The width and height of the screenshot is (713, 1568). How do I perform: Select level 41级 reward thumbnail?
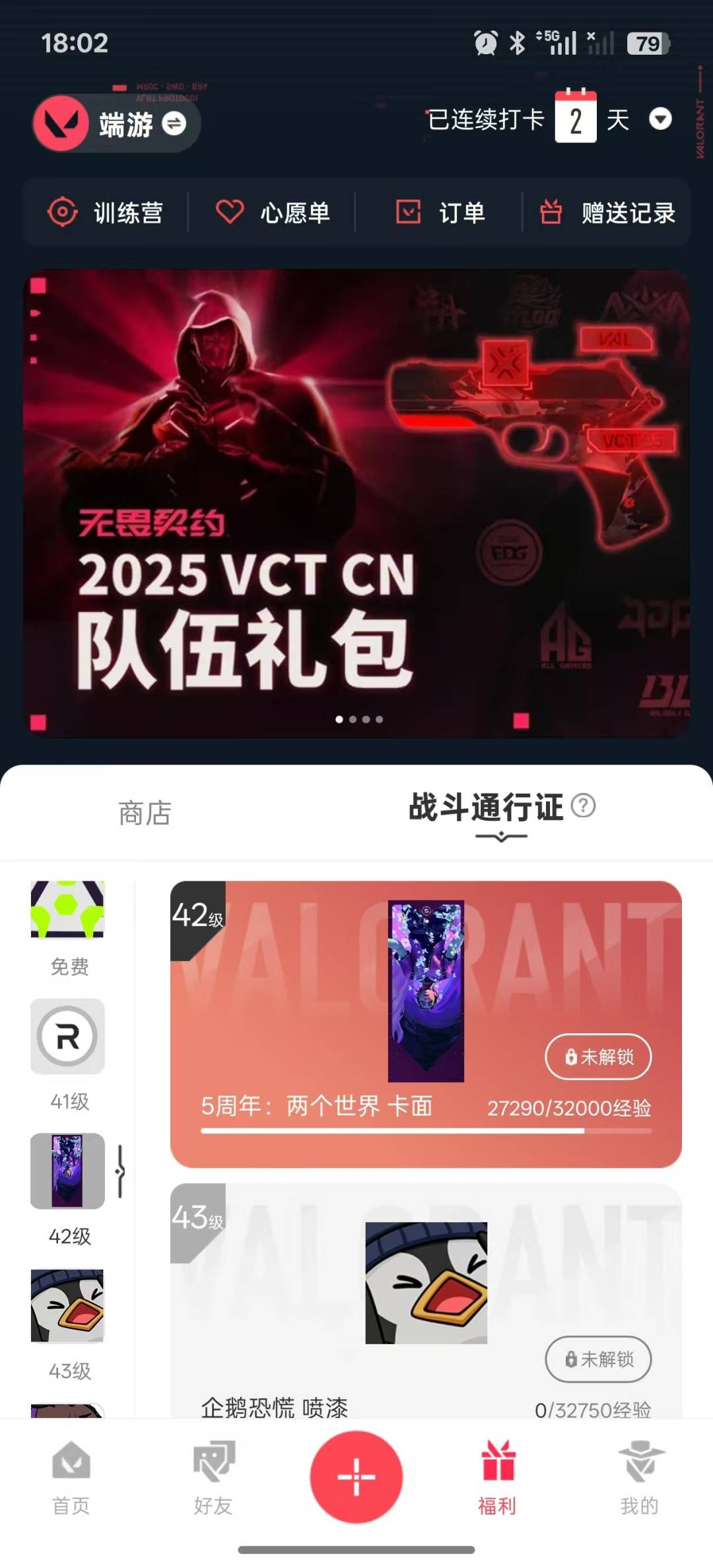pos(67,1037)
